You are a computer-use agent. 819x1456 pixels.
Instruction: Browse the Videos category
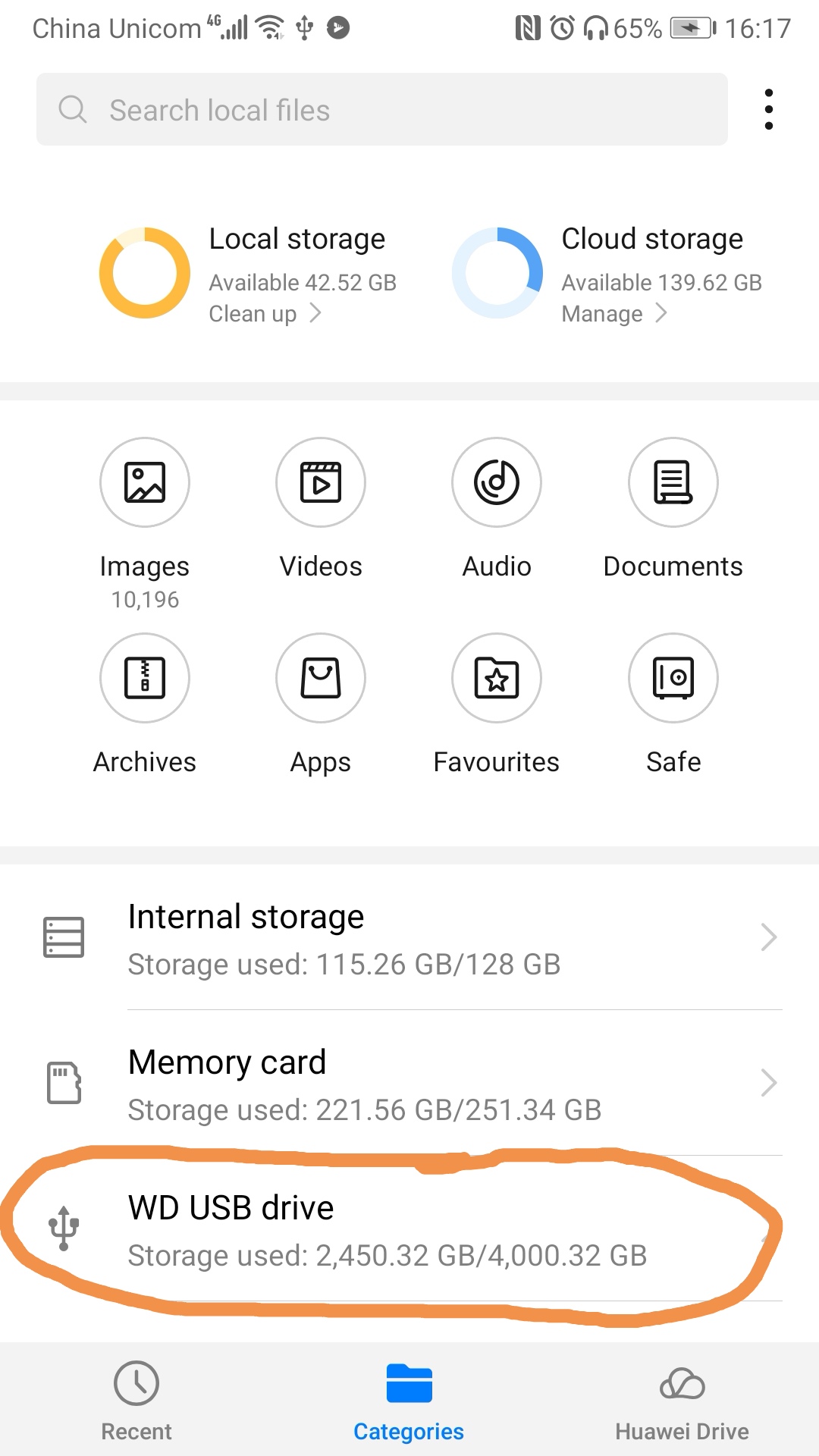pos(321,483)
